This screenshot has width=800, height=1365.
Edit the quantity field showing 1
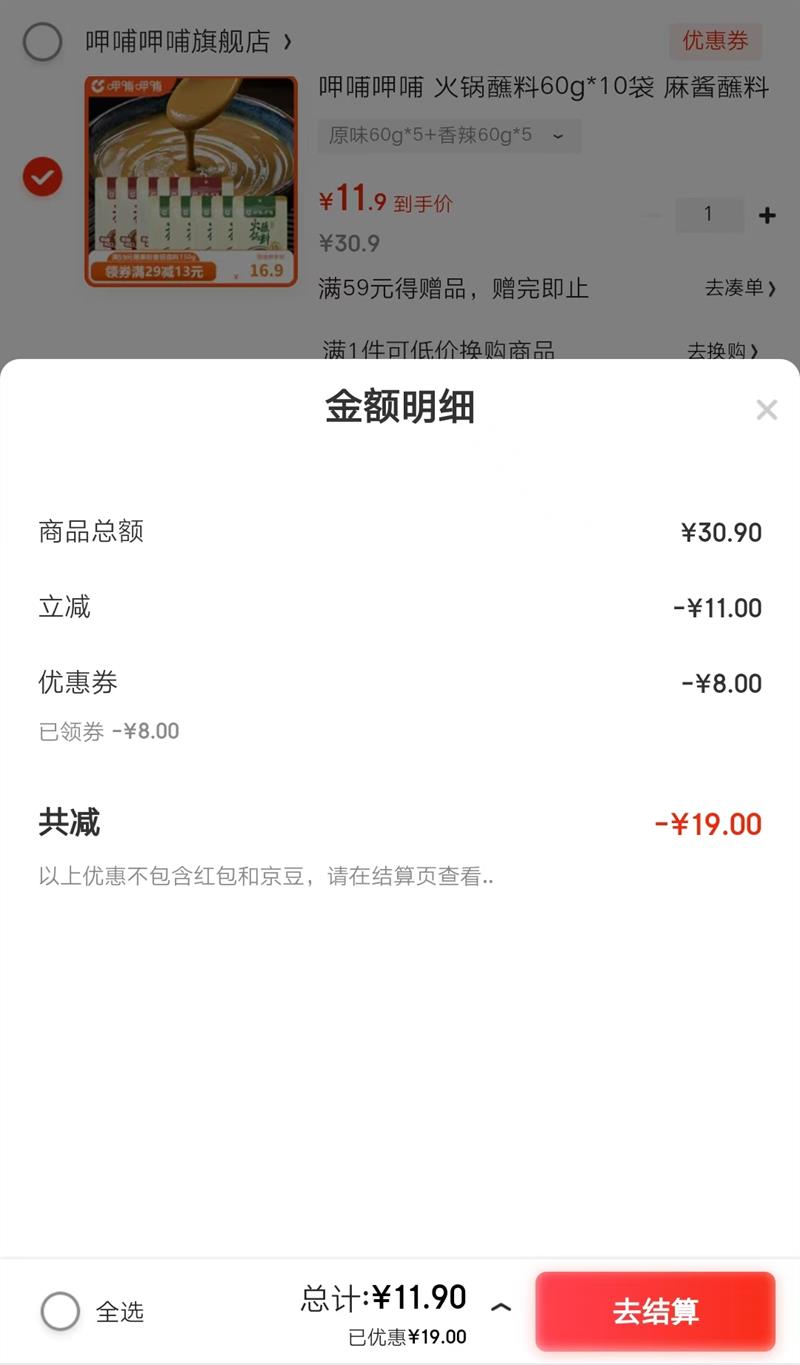(x=708, y=214)
